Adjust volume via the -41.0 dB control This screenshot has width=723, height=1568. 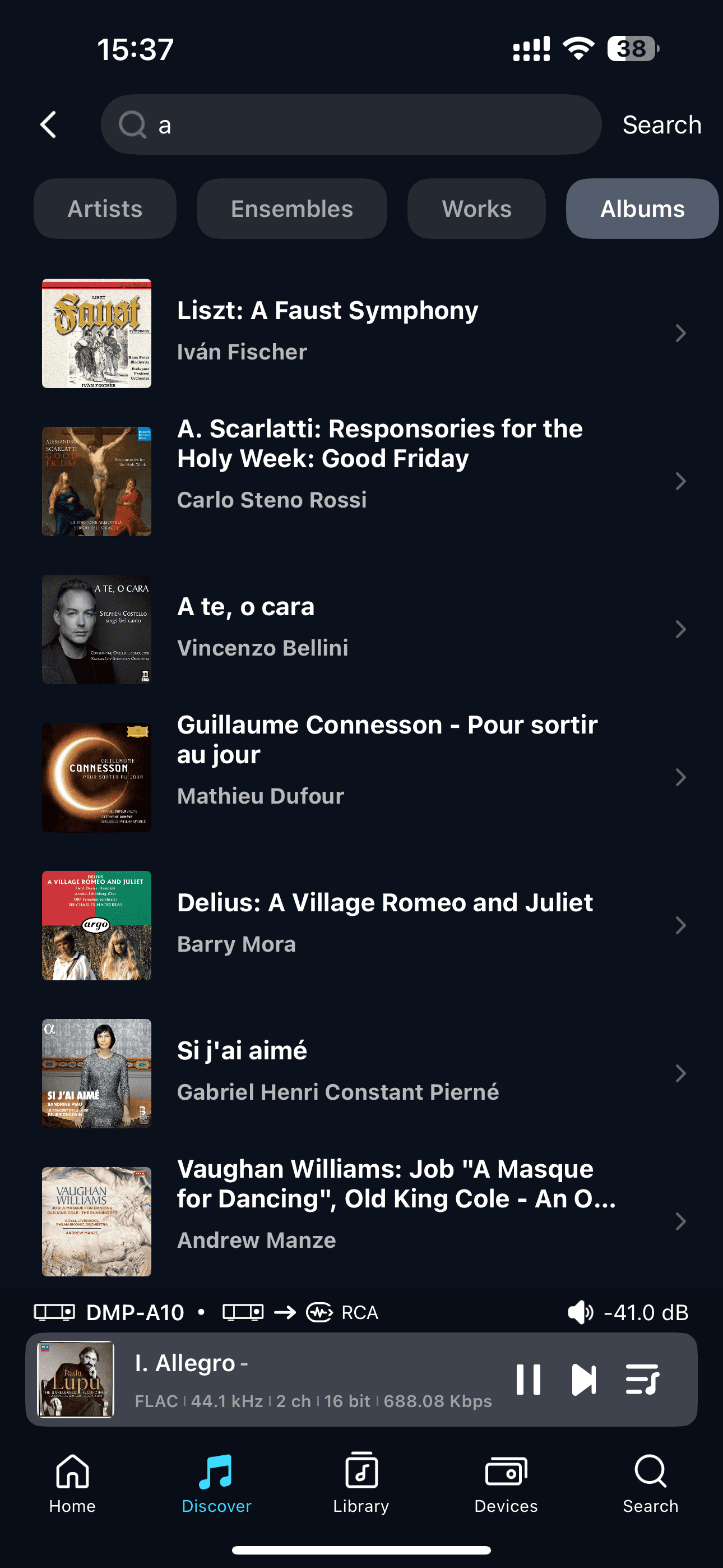(628, 1312)
